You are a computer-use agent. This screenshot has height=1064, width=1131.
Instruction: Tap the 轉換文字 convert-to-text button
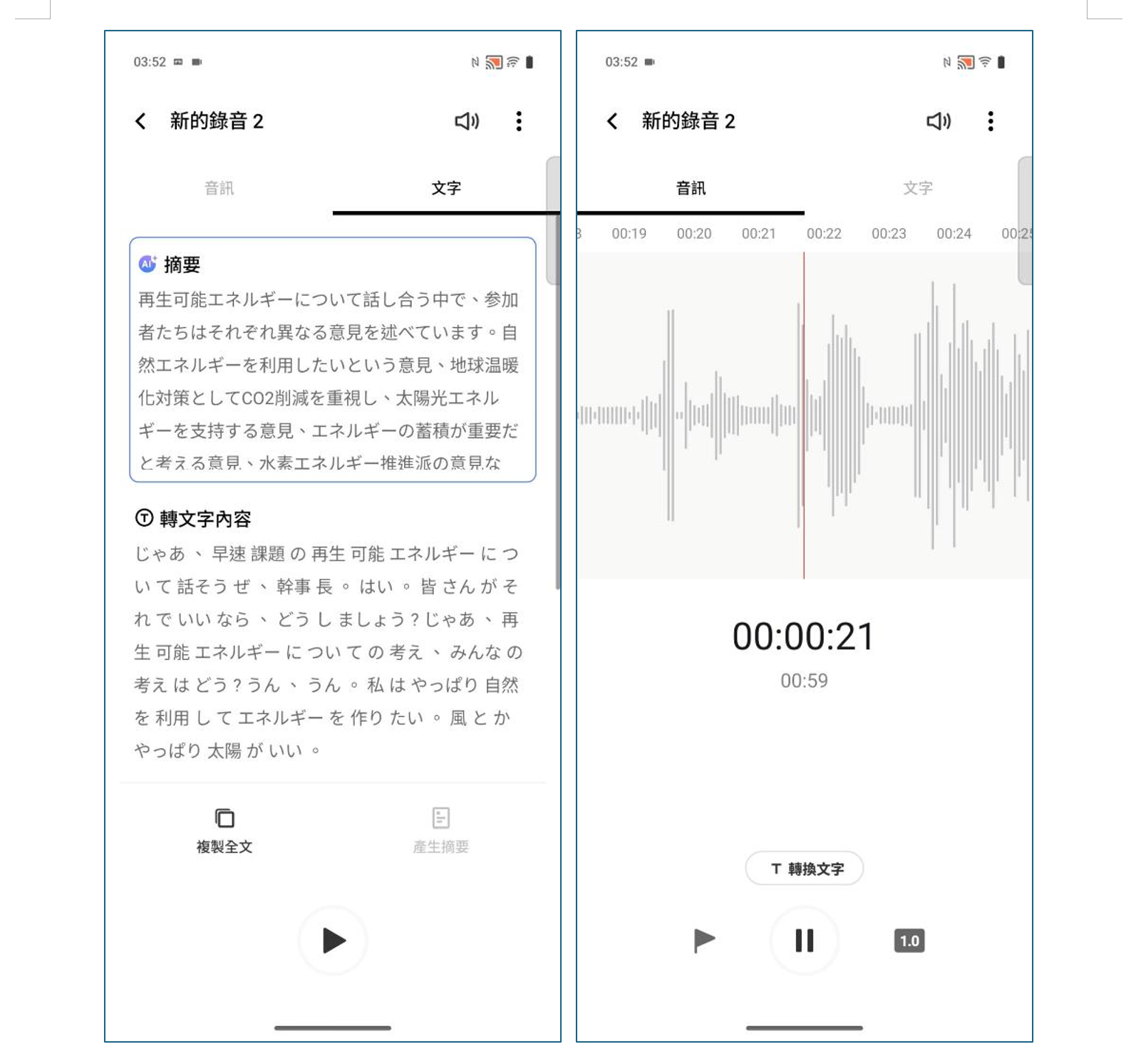coord(805,869)
